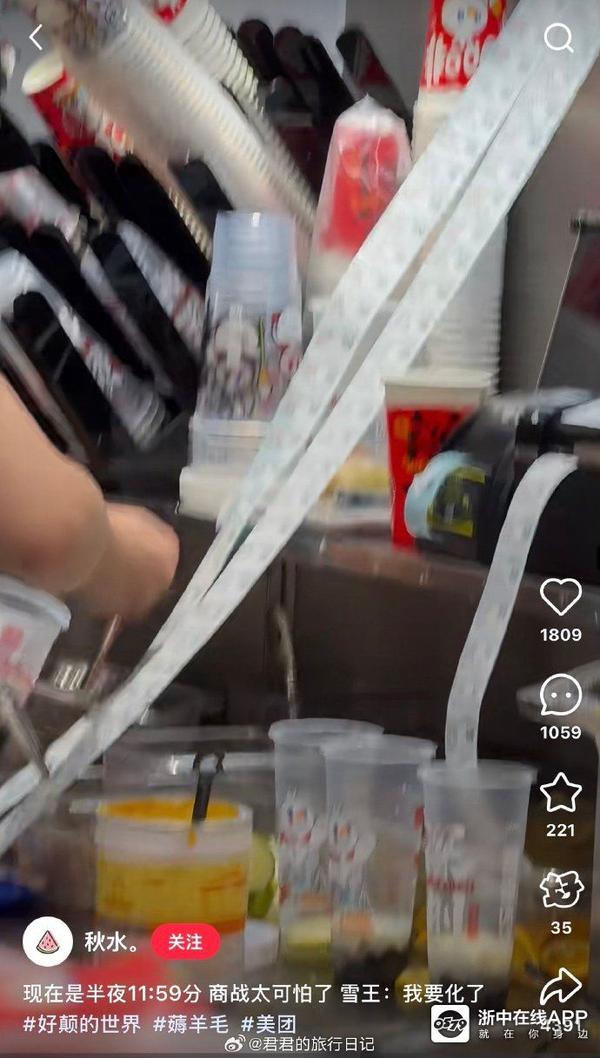
Task: Open the comments bubble with 1059 comments
Action: [560, 694]
